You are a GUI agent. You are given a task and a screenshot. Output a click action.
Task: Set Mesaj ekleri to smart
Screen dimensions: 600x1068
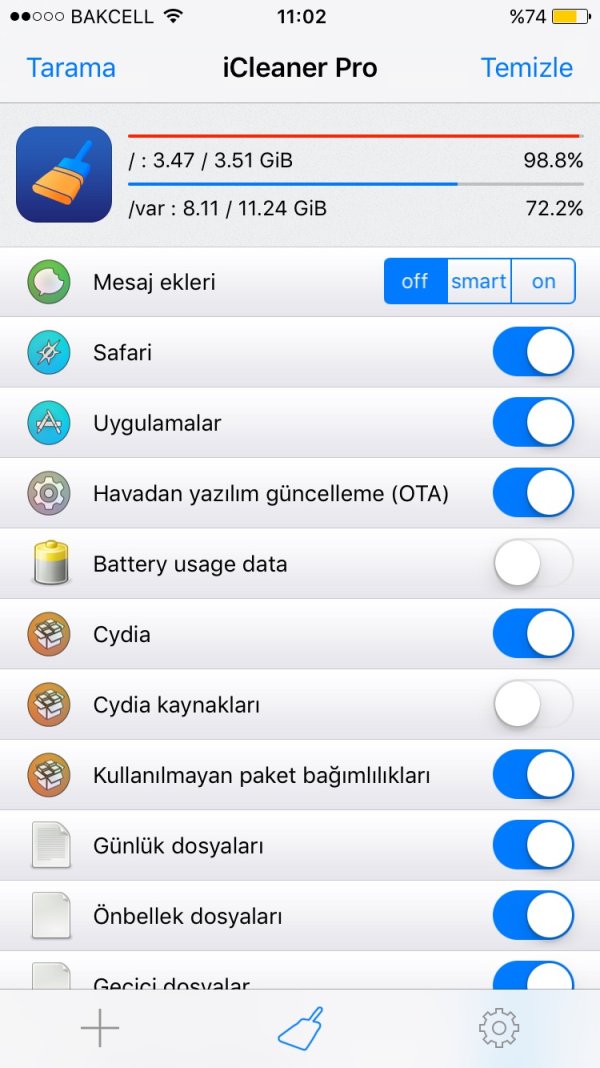point(478,281)
